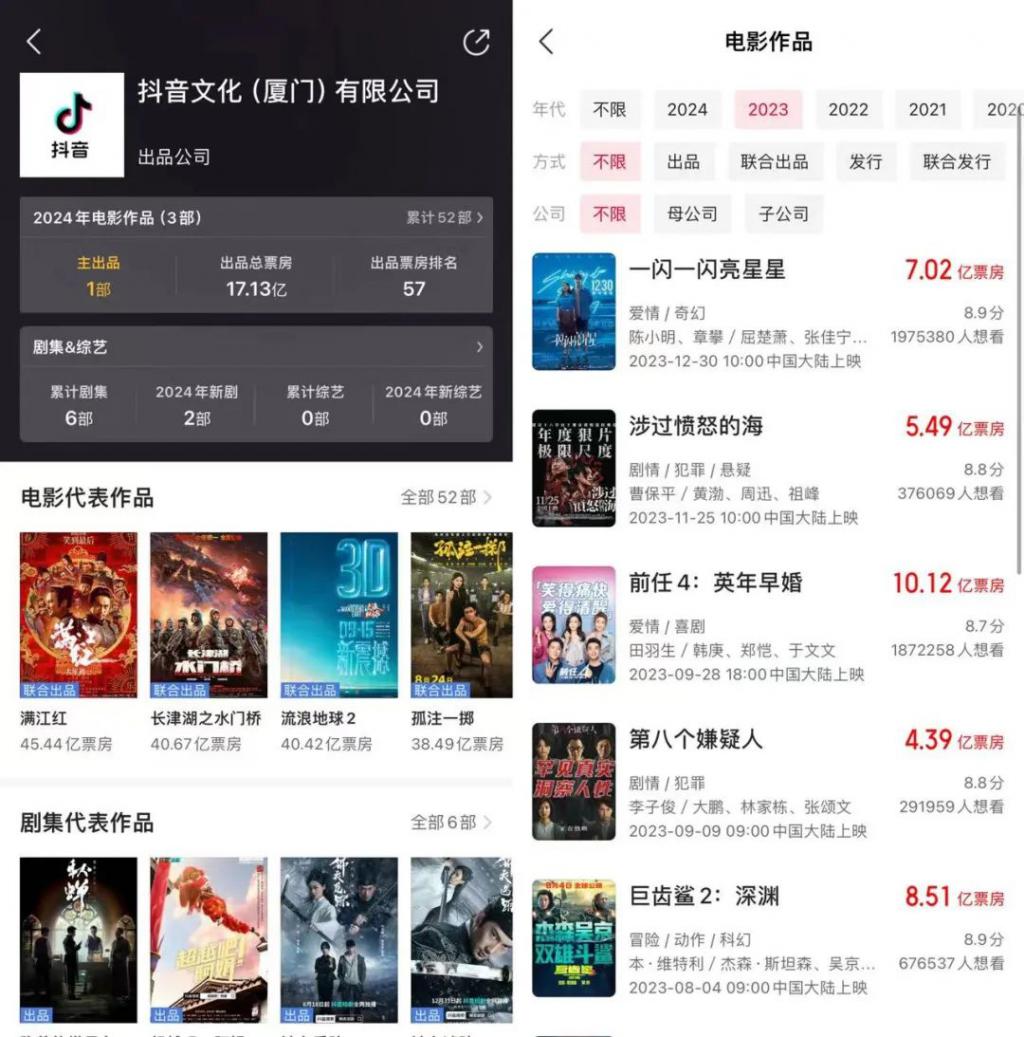This screenshot has width=1024, height=1037.
Task: Open the 满江红 movie poster
Action: [x=79, y=614]
